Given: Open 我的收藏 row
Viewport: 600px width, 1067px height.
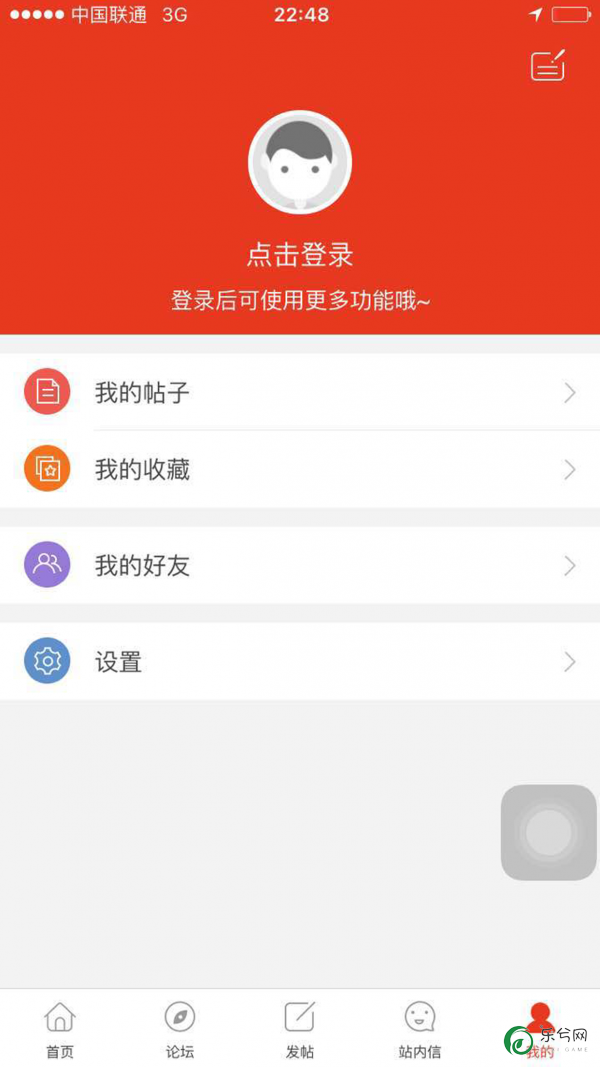Looking at the screenshot, I should 300,469.
